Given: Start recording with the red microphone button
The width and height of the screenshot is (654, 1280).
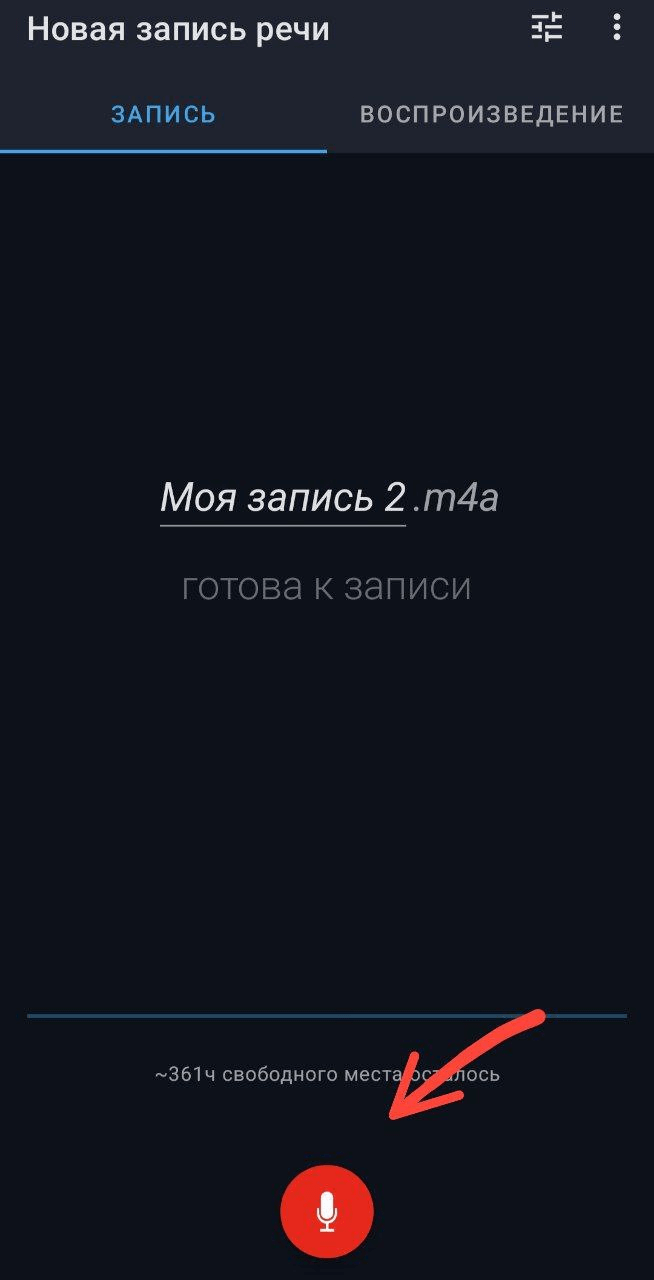Looking at the screenshot, I should pyautogui.click(x=327, y=1211).
